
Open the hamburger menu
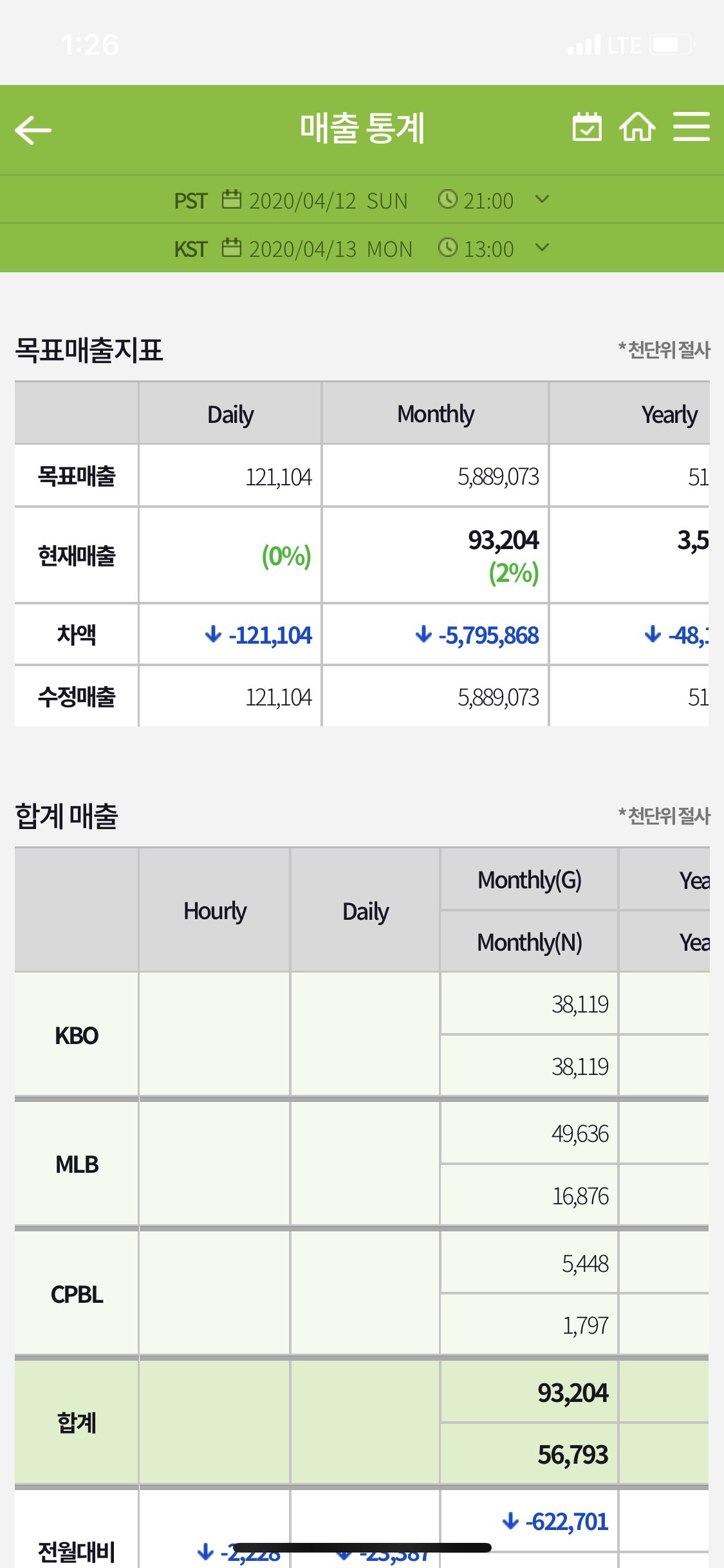691,126
